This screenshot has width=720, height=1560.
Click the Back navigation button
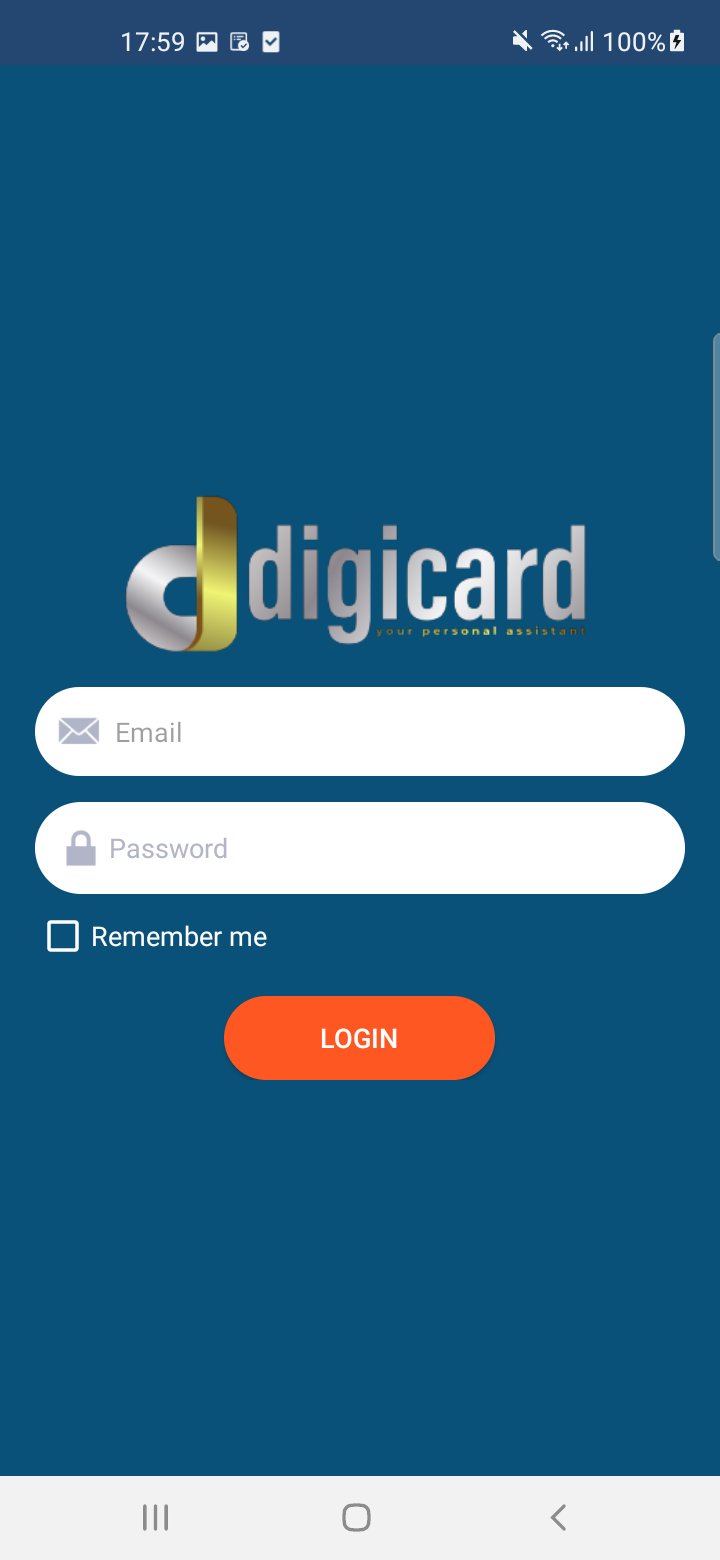coord(557,1516)
